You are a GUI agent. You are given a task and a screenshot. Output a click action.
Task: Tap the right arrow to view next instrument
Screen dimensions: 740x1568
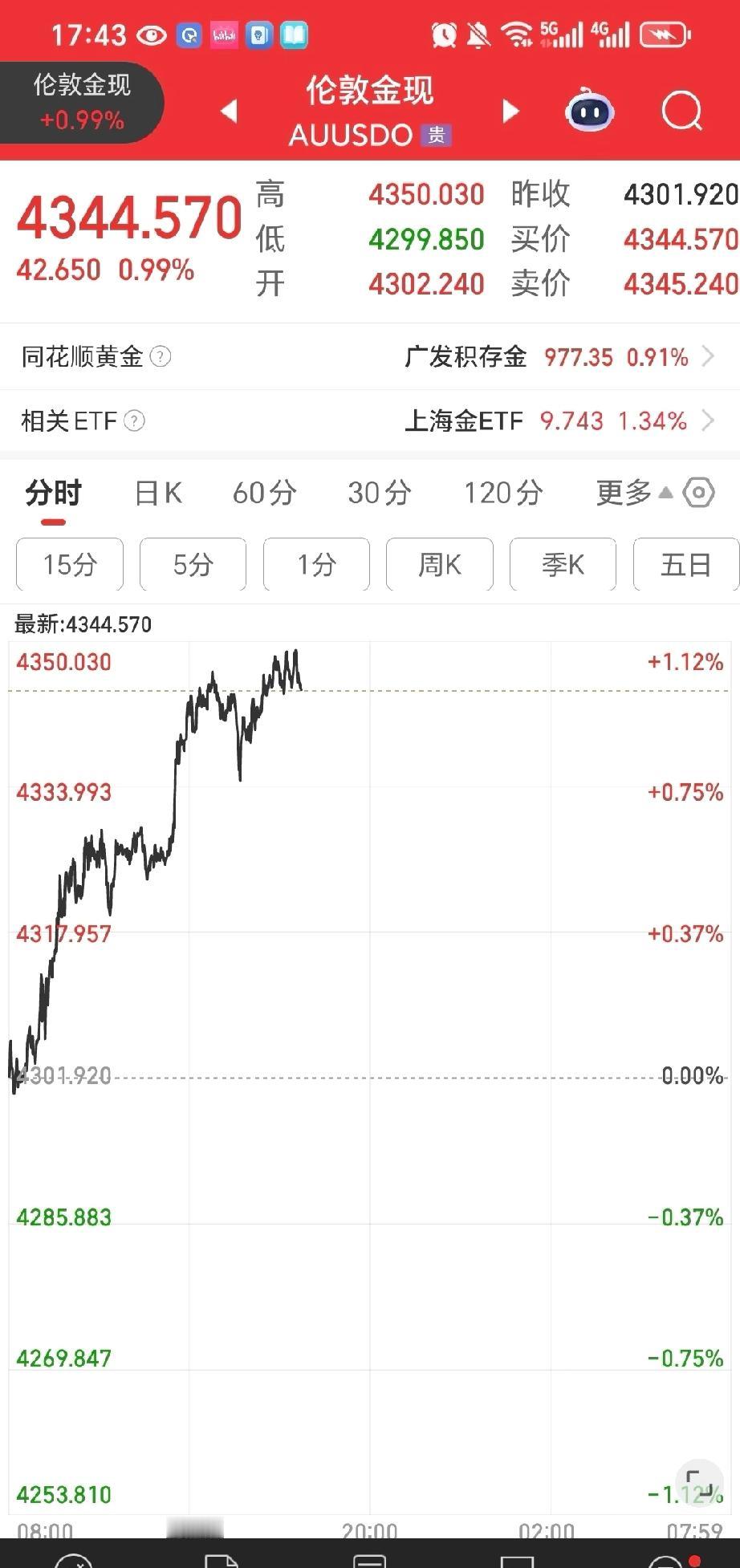click(510, 111)
